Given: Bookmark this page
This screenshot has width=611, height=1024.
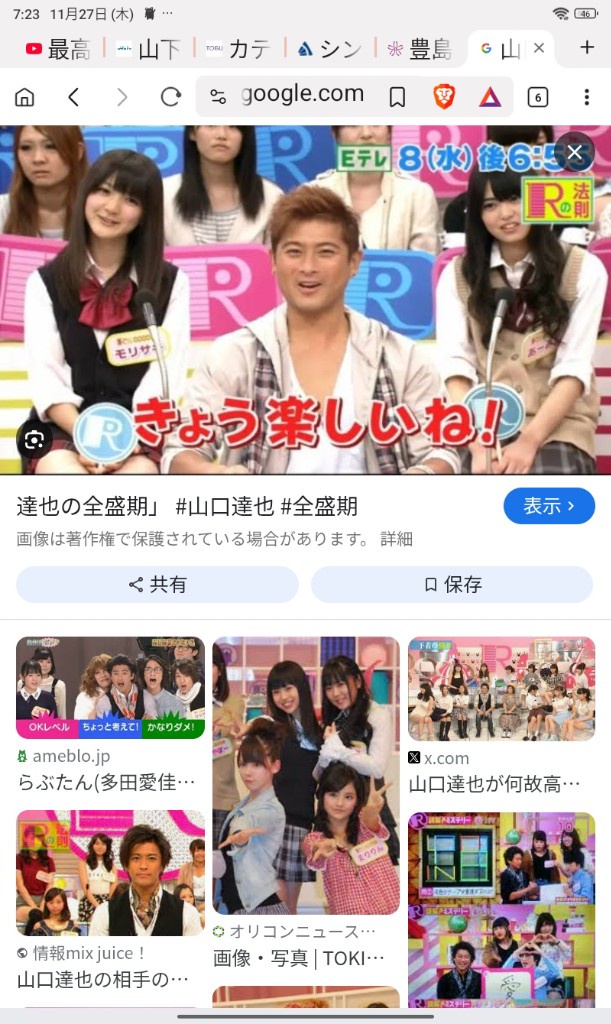Looking at the screenshot, I should pyautogui.click(x=397, y=97).
